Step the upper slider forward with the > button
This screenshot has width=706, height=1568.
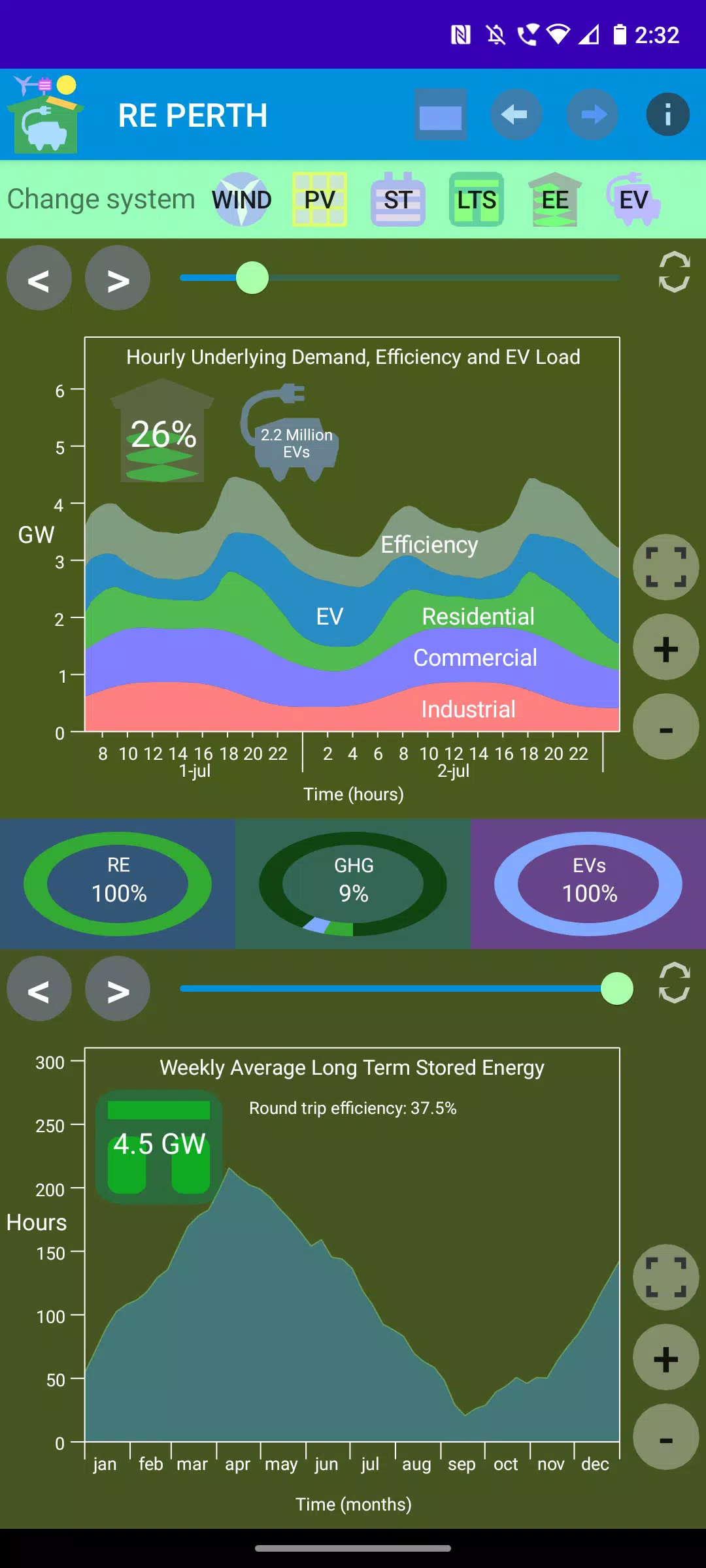coord(118,278)
